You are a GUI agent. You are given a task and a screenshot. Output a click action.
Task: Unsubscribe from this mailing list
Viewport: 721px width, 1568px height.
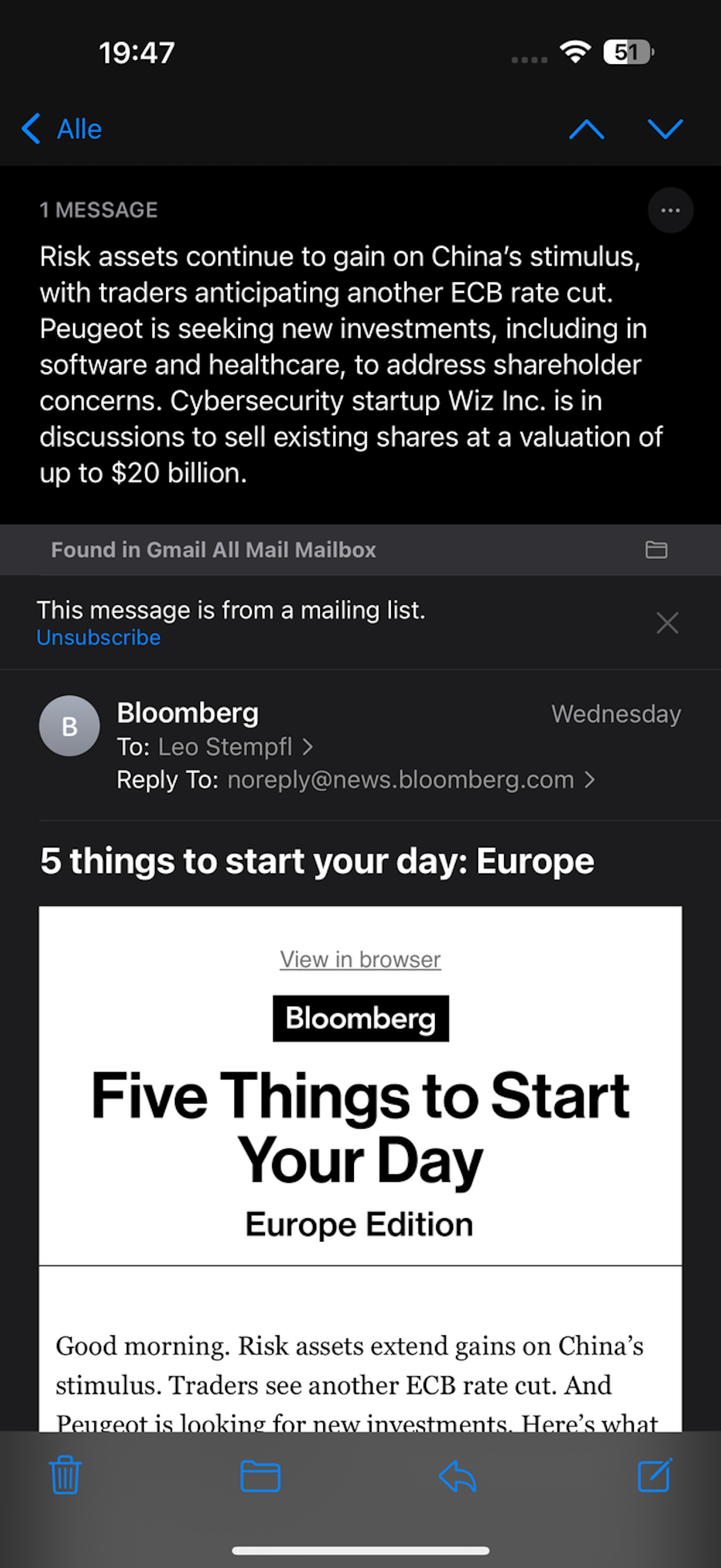click(x=99, y=638)
